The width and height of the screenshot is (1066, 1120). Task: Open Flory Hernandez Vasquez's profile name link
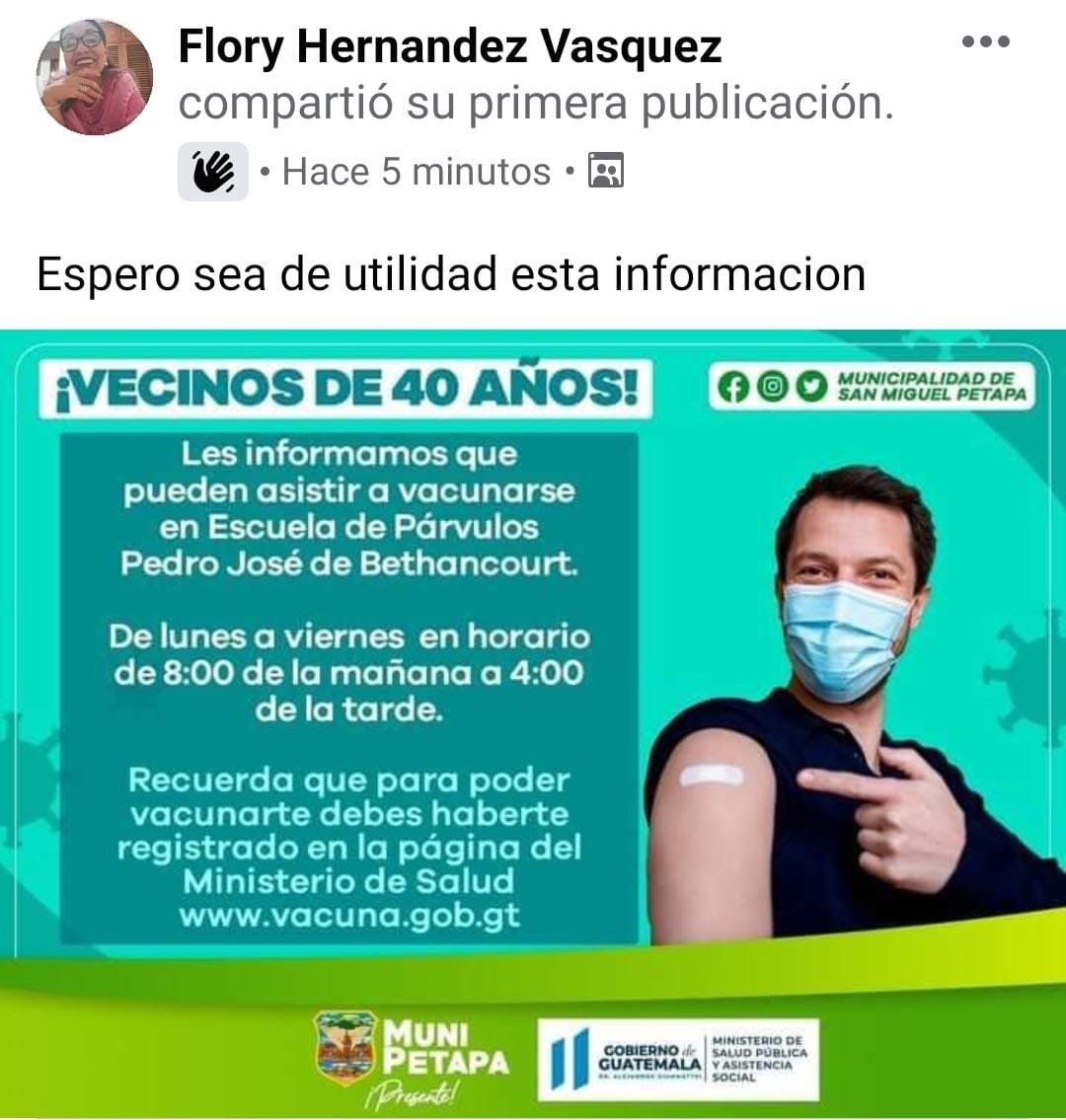point(450,46)
